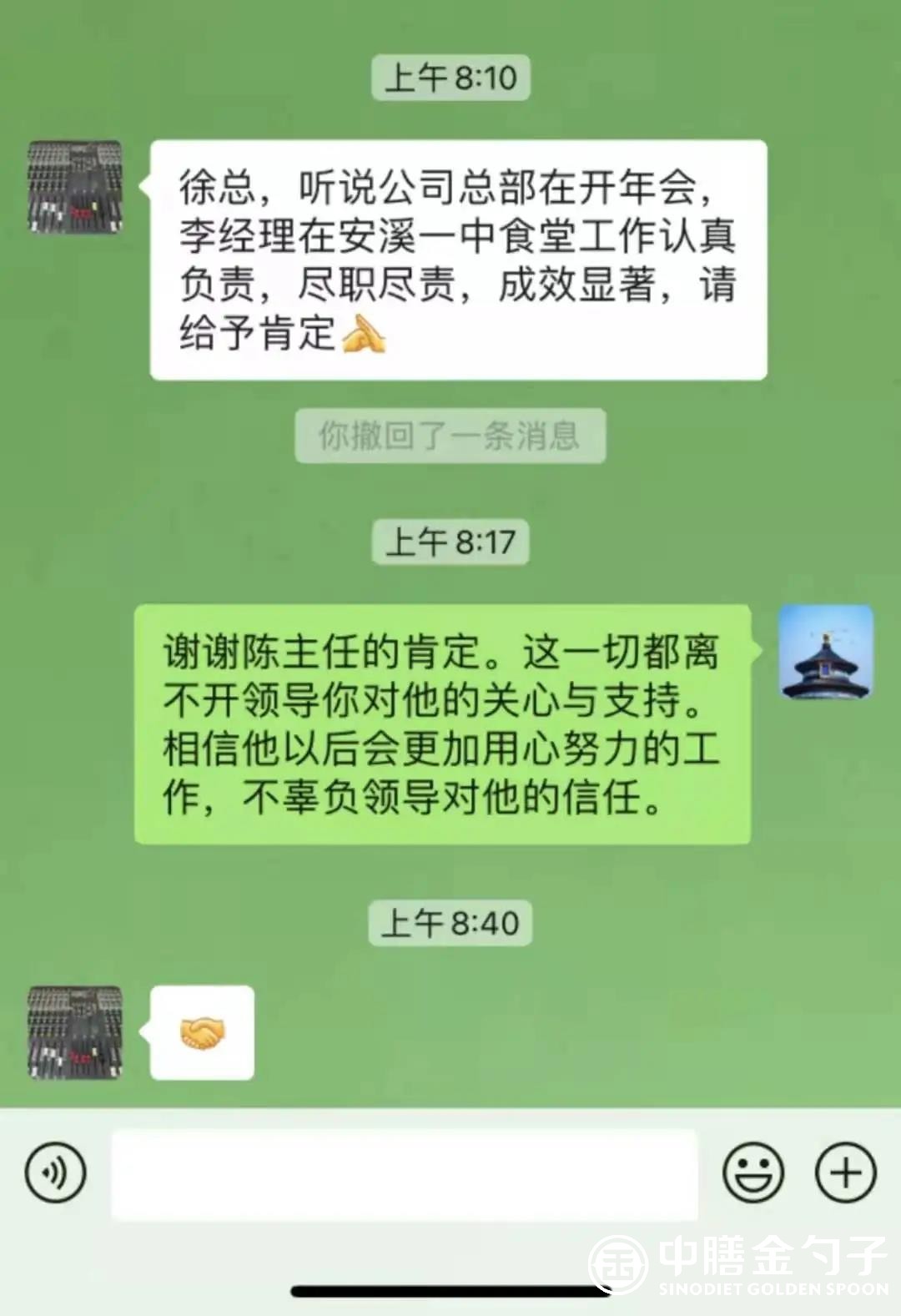Open the Temple of Heaven avatar profile
The width and height of the screenshot is (901, 1316).
(825, 653)
